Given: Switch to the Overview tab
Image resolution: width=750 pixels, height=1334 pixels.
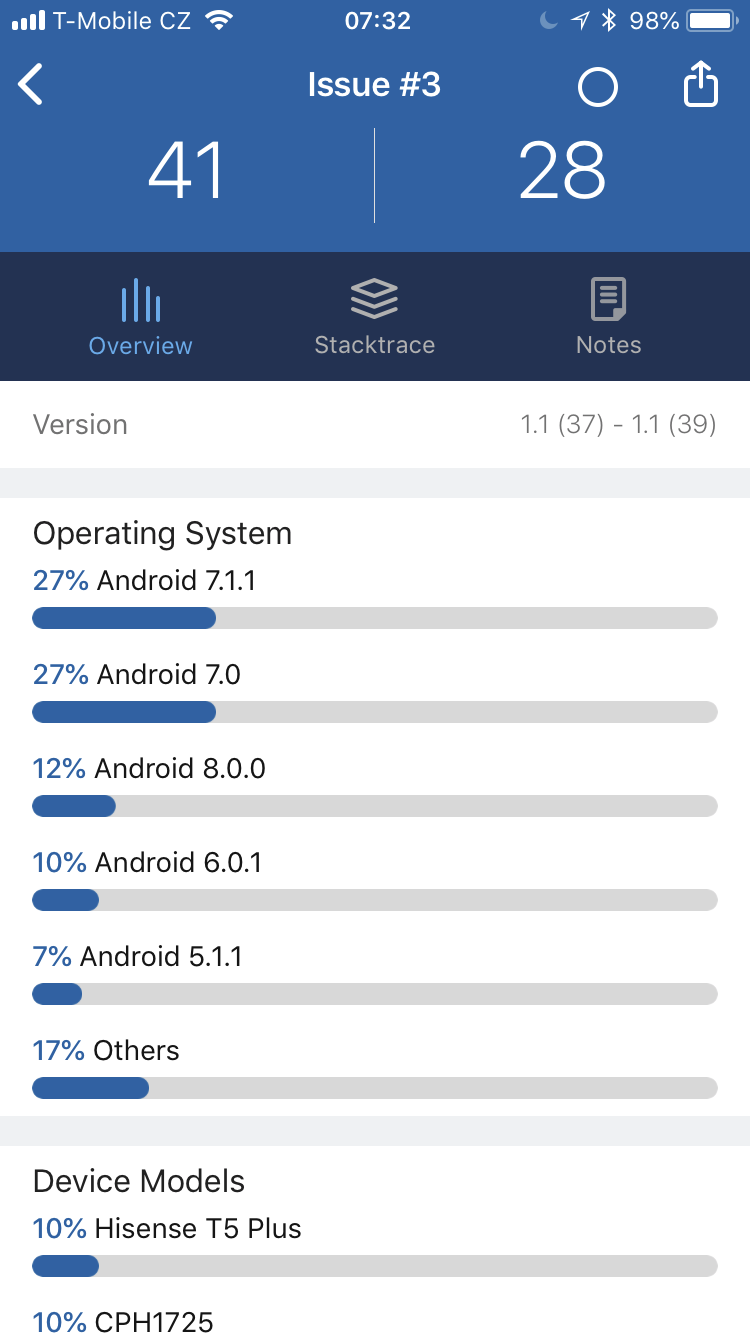Looking at the screenshot, I should click(x=140, y=317).
